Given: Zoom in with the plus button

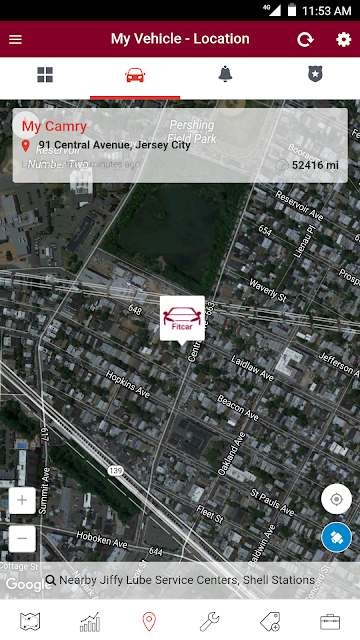Looking at the screenshot, I should tap(22, 500).
